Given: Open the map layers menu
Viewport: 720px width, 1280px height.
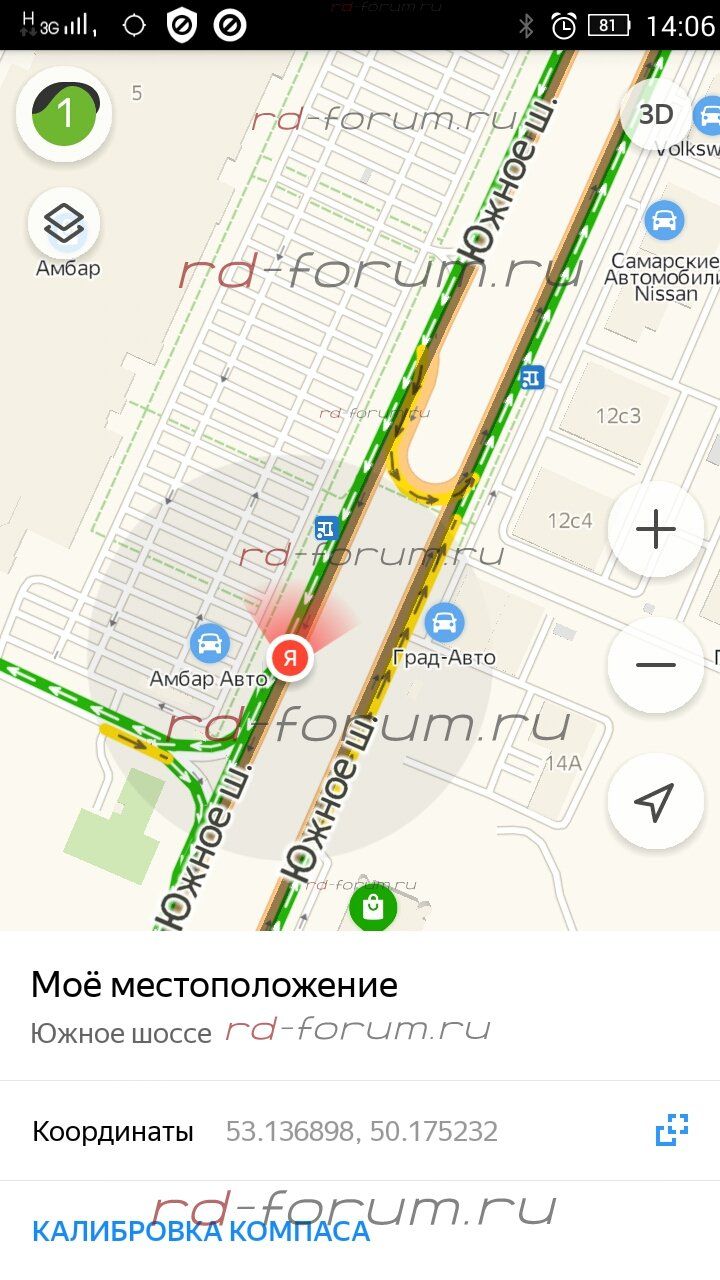Looking at the screenshot, I should pos(64,223).
